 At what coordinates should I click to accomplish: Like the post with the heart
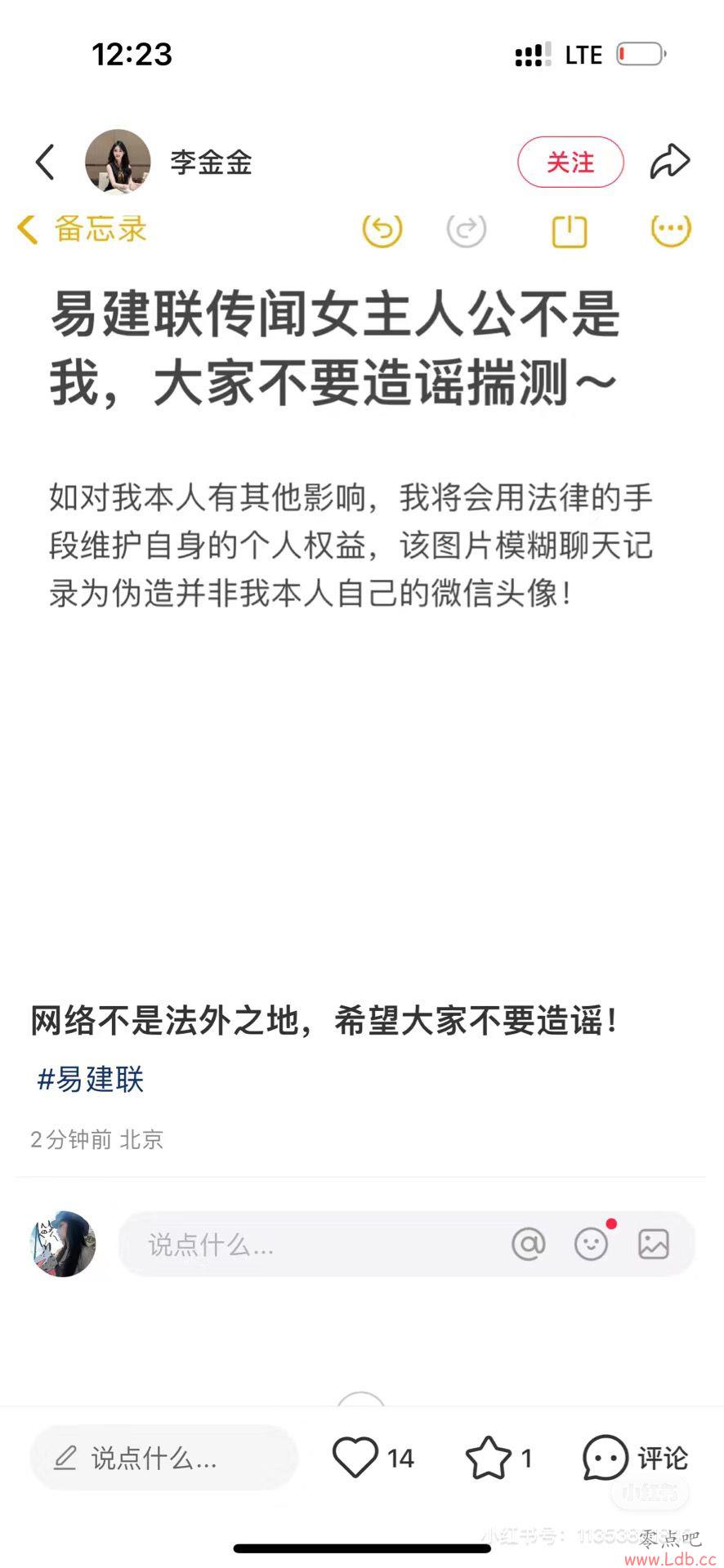(355, 1457)
